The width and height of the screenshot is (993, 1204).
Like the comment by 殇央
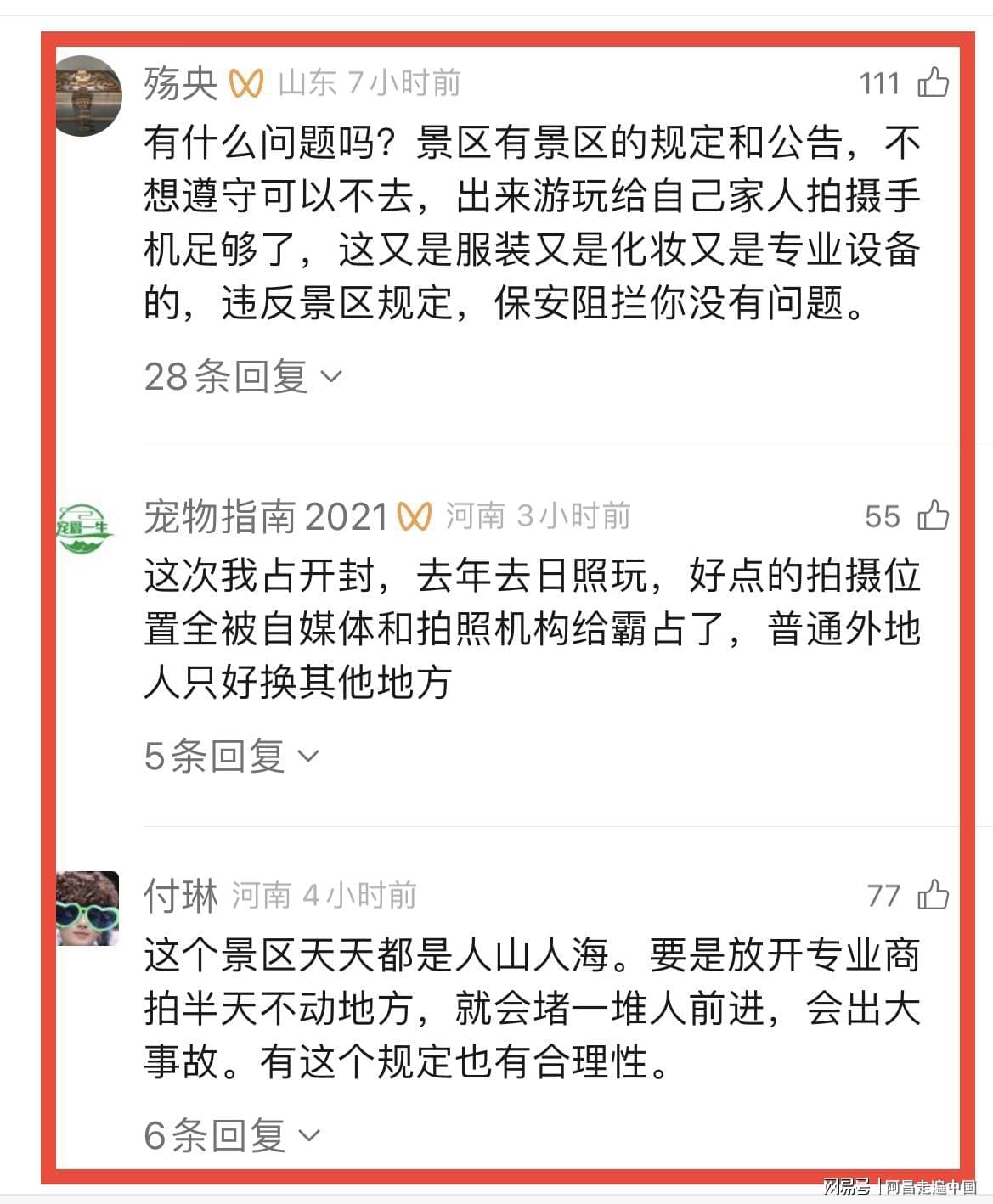[934, 83]
